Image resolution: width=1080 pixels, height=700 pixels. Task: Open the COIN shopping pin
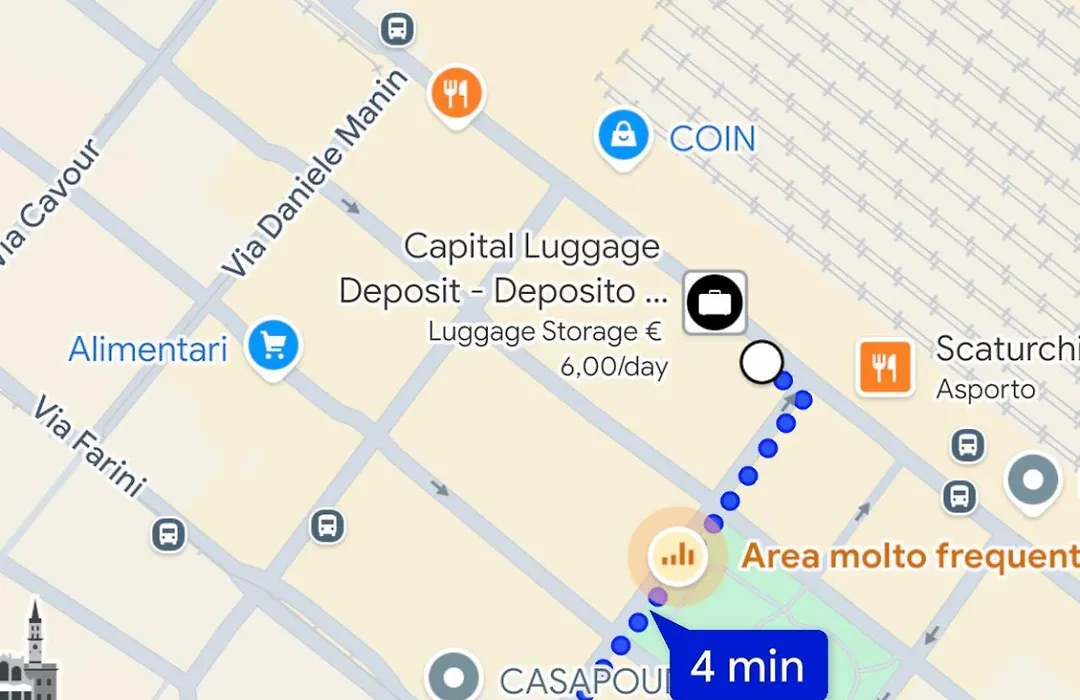624,134
